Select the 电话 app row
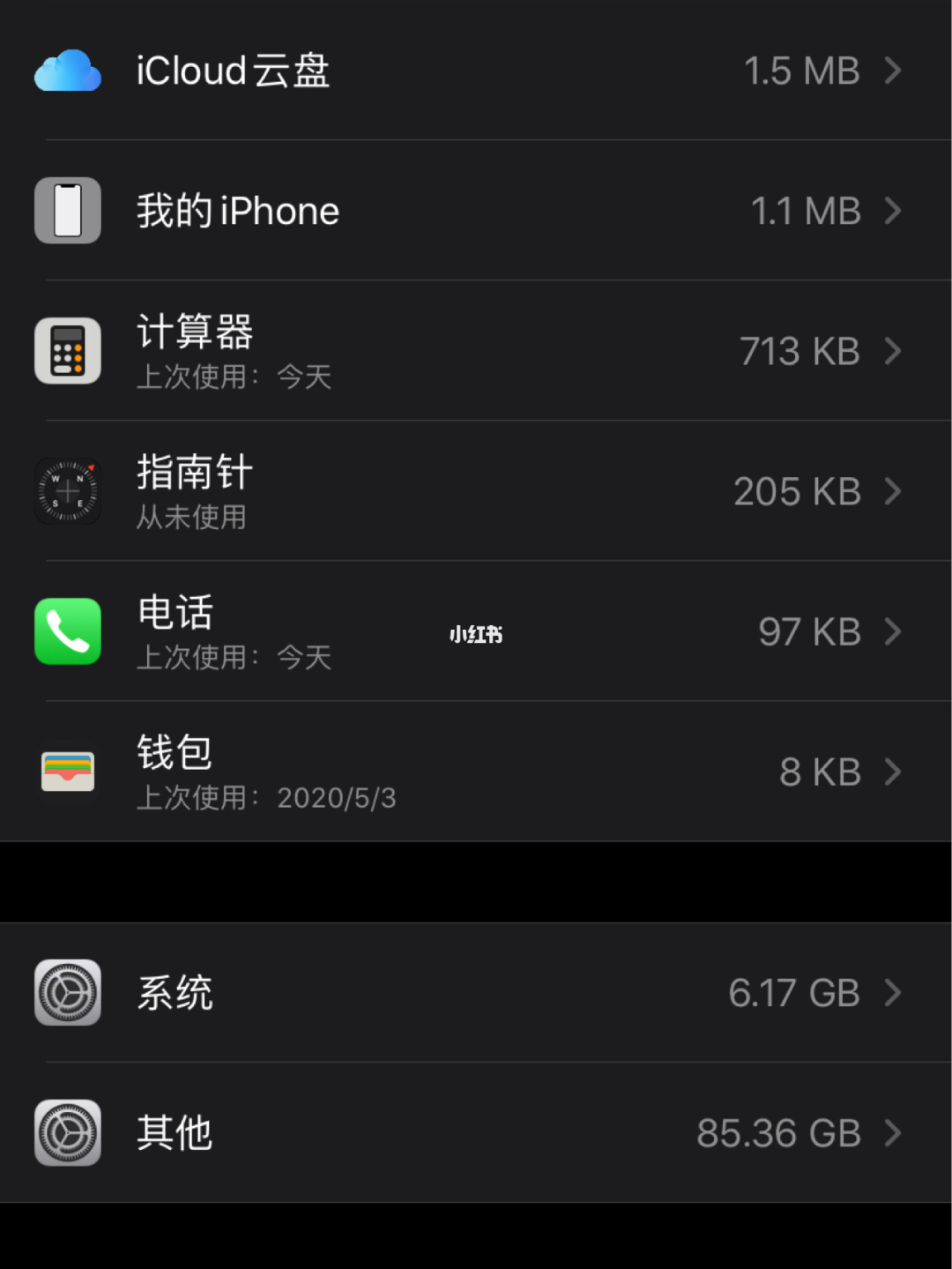 click(x=476, y=631)
